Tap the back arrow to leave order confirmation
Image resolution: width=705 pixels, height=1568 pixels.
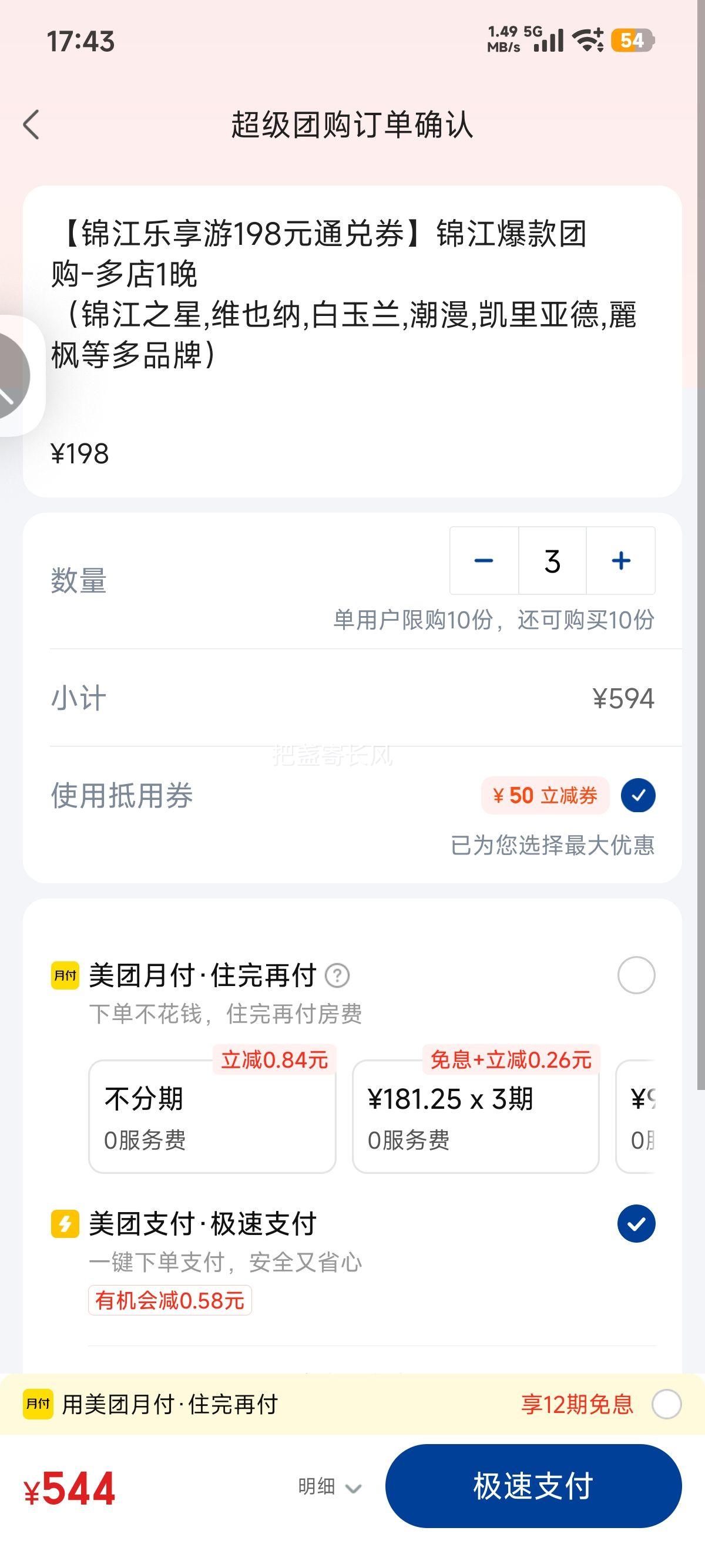tap(30, 124)
